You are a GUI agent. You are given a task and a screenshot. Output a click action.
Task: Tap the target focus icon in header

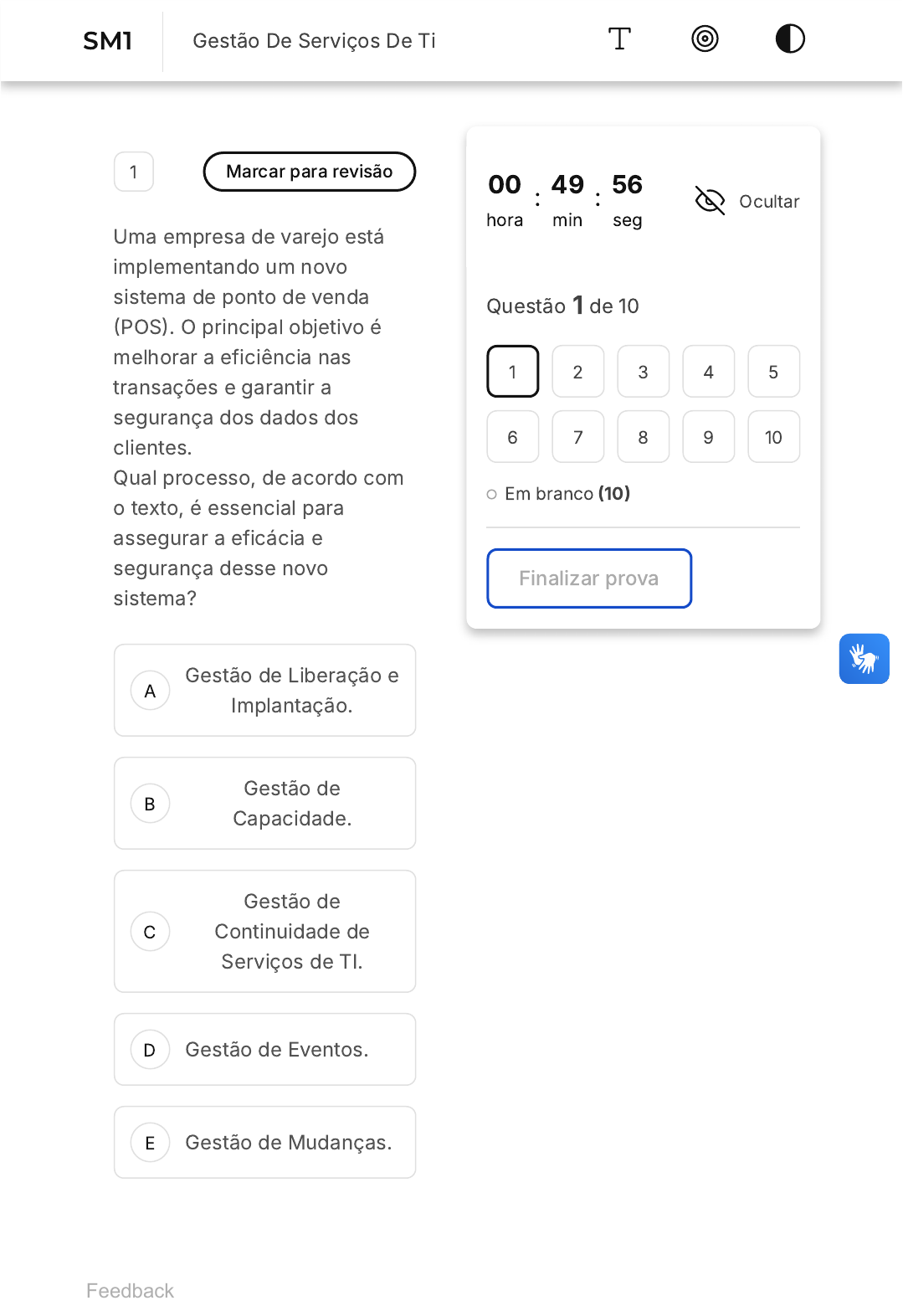(x=705, y=39)
